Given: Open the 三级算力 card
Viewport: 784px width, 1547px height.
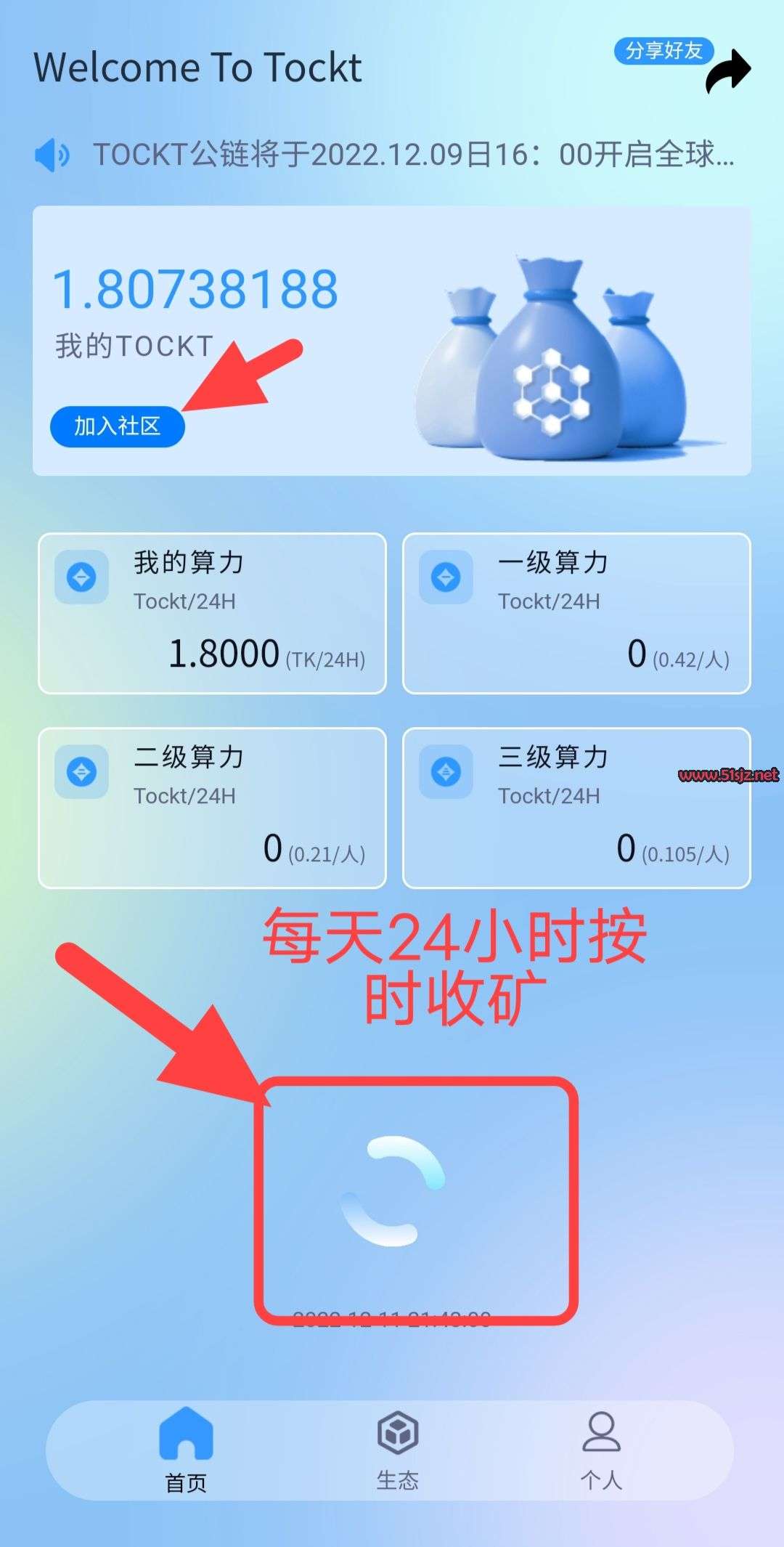Looking at the screenshot, I should 576,808.
